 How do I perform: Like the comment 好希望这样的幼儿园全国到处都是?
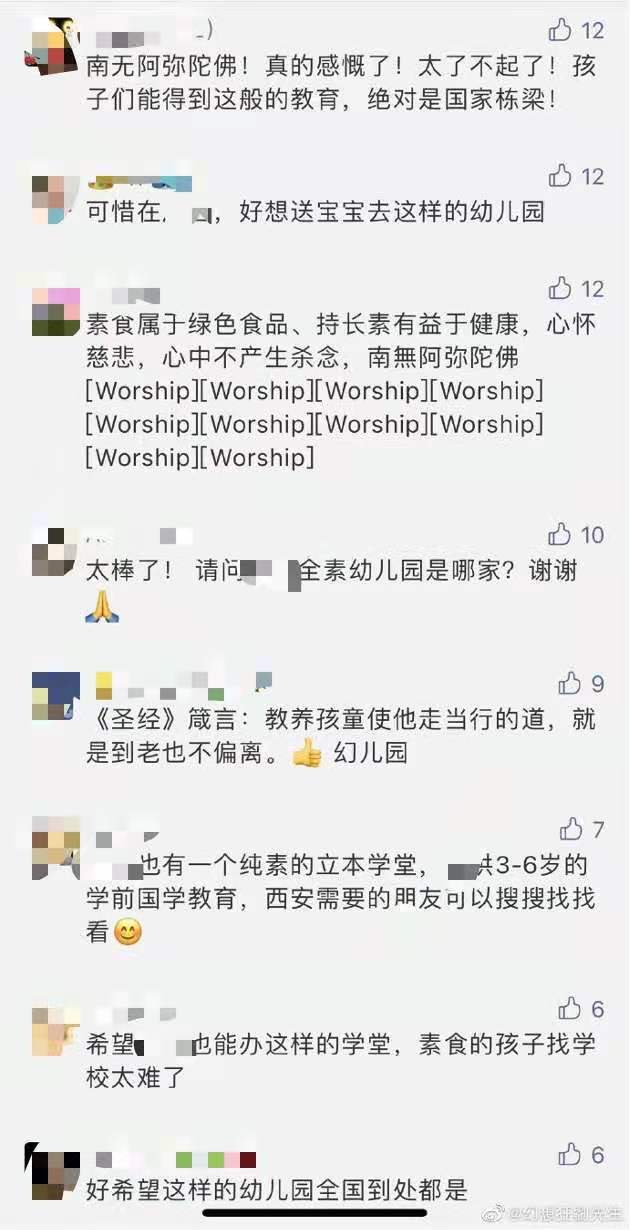[x=570, y=1154]
